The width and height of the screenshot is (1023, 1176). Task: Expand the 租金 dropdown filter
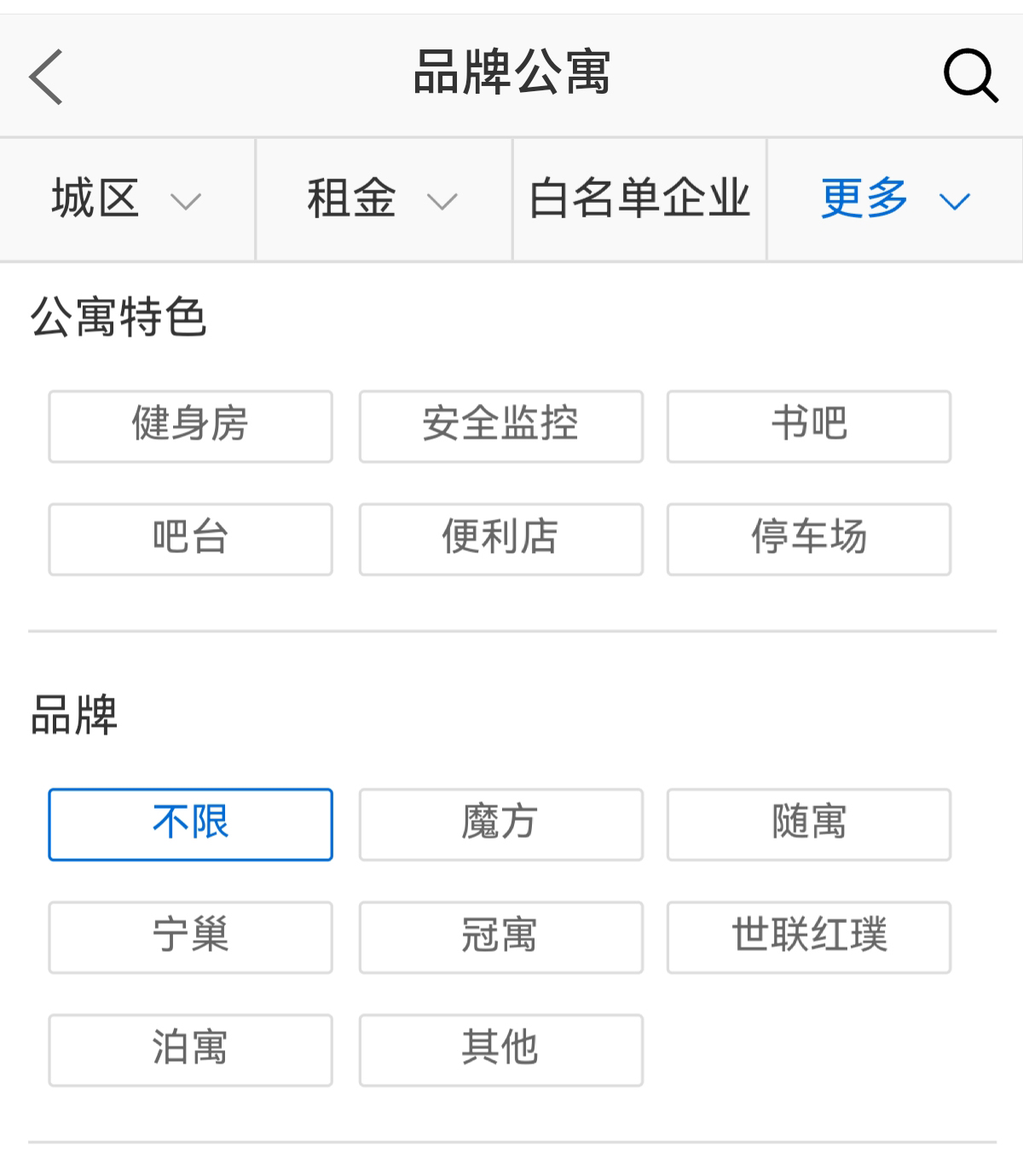[x=383, y=199]
